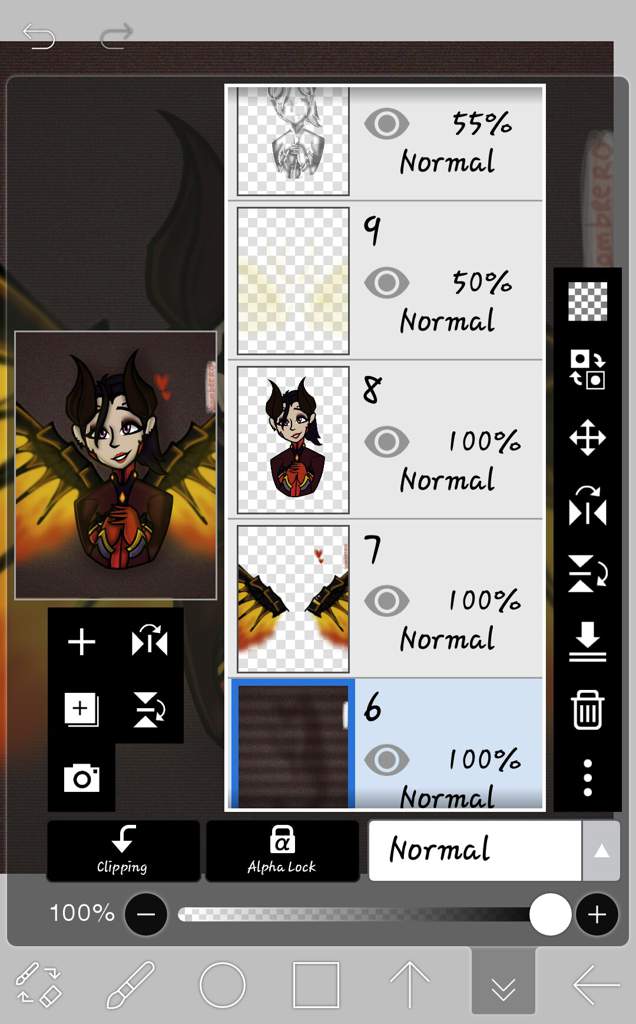636x1024 pixels.
Task: Delete the selected layer with trash icon
Action: [x=587, y=710]
